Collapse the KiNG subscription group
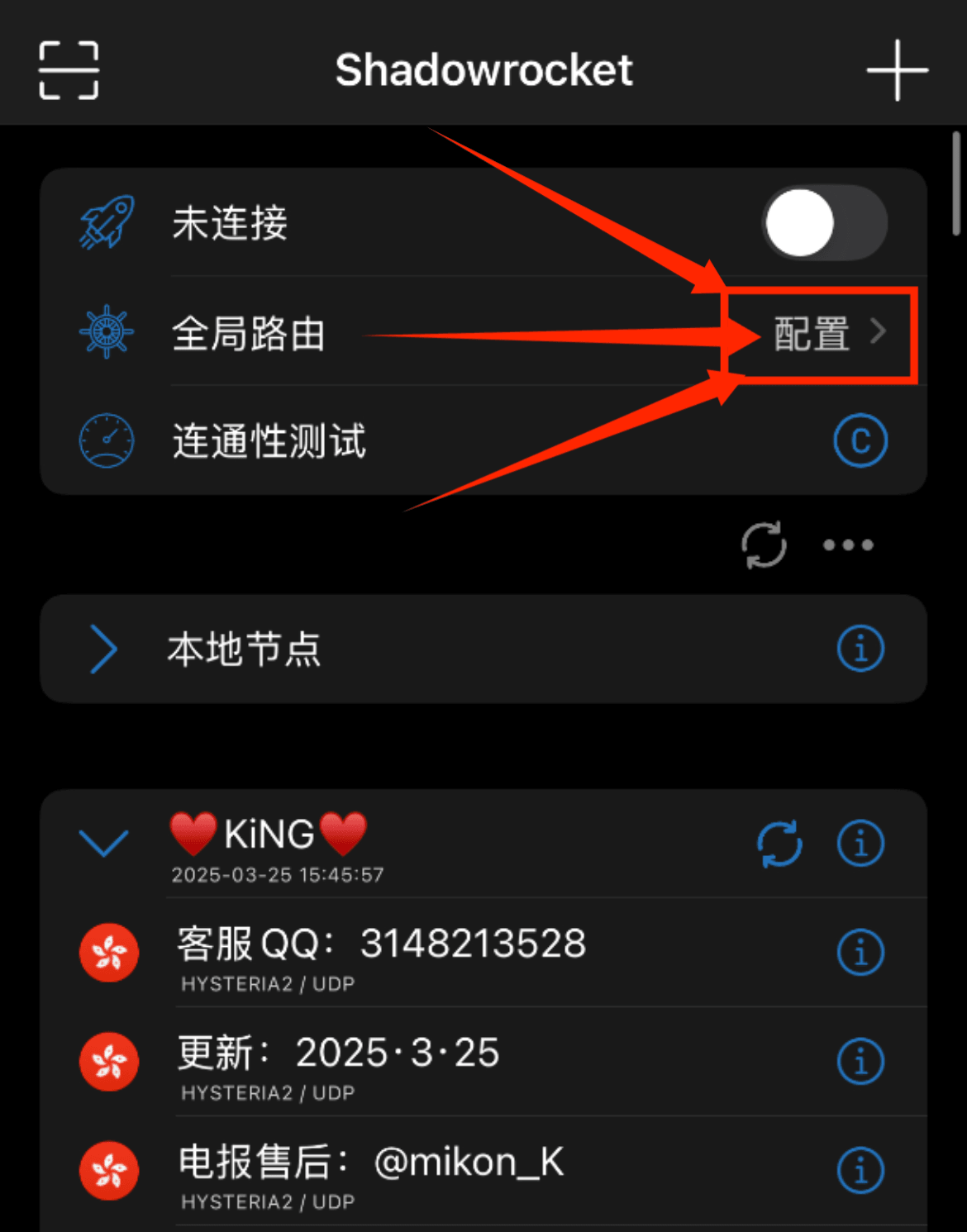The image size is (967, 1232). 103,844
